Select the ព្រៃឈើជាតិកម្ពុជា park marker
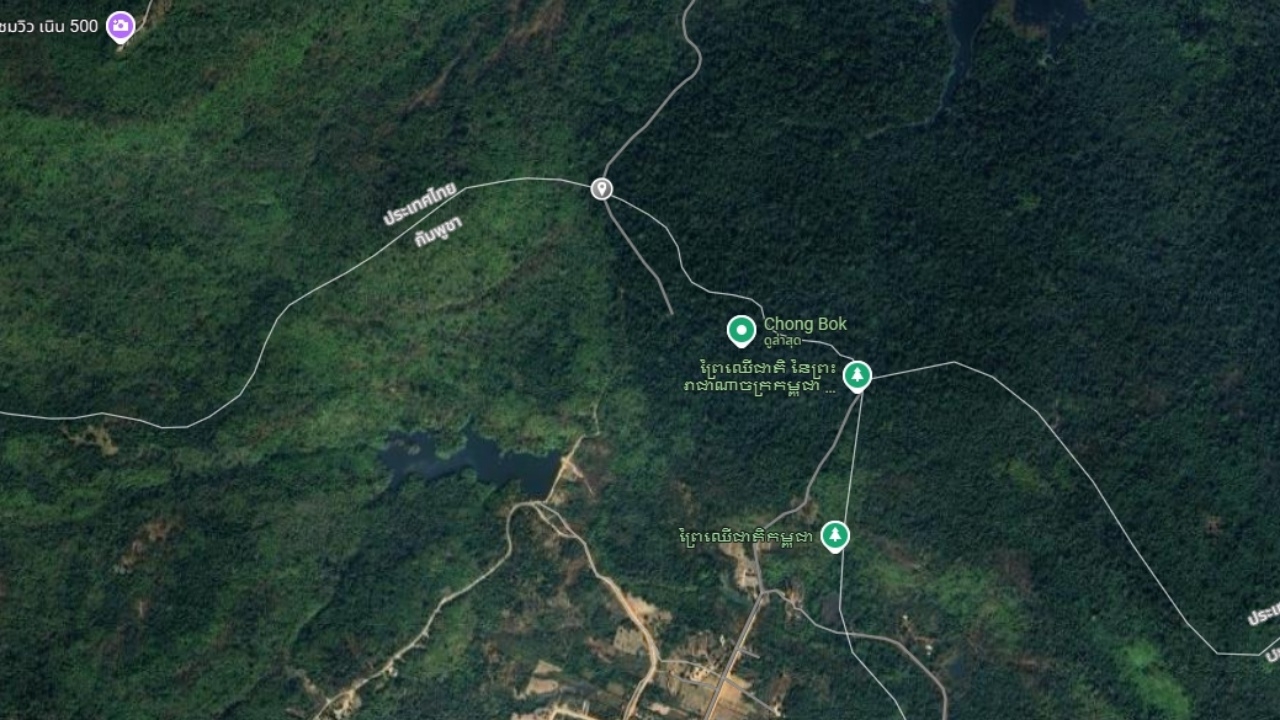Screen dimensions: 1280x720 tap(835, 535)
